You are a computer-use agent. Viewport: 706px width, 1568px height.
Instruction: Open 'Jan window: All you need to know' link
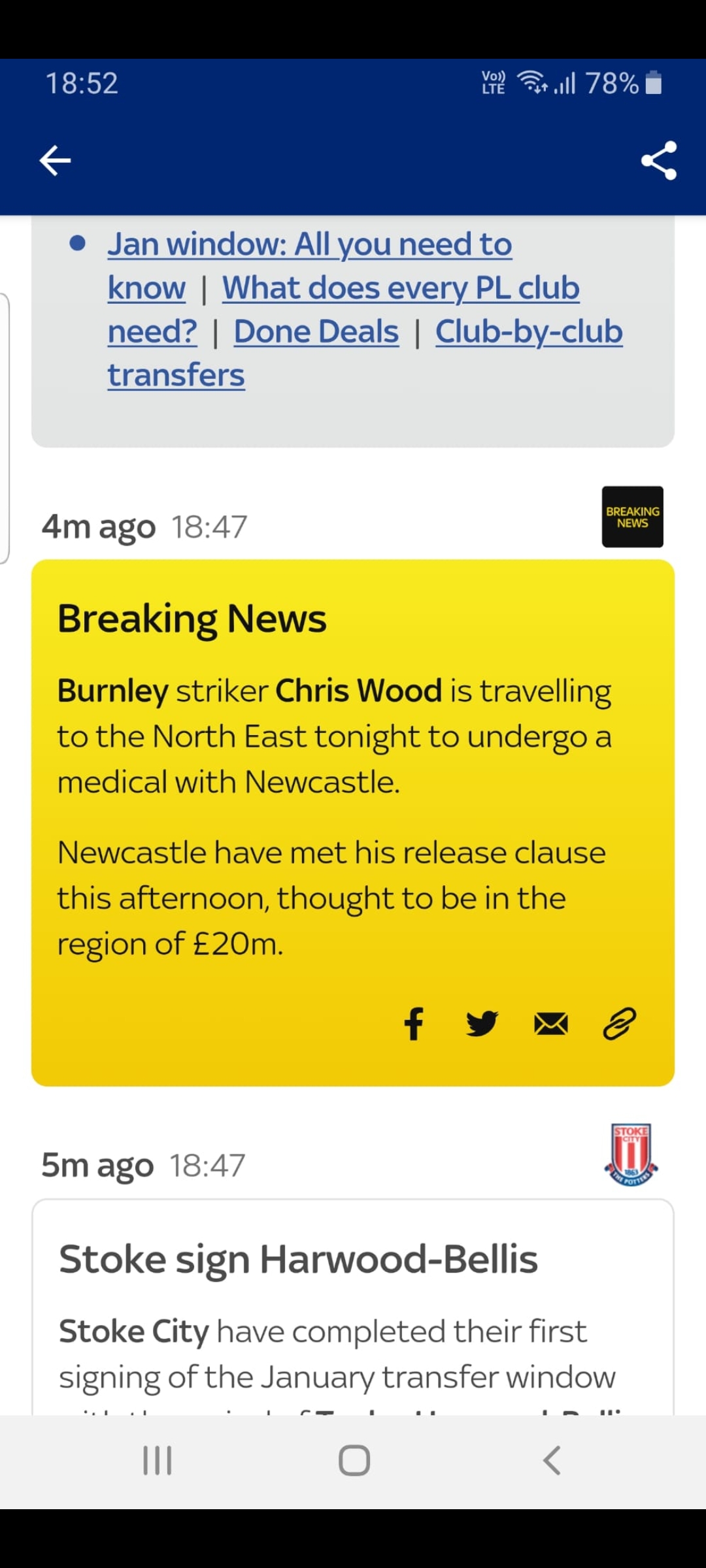pos(309,245)
